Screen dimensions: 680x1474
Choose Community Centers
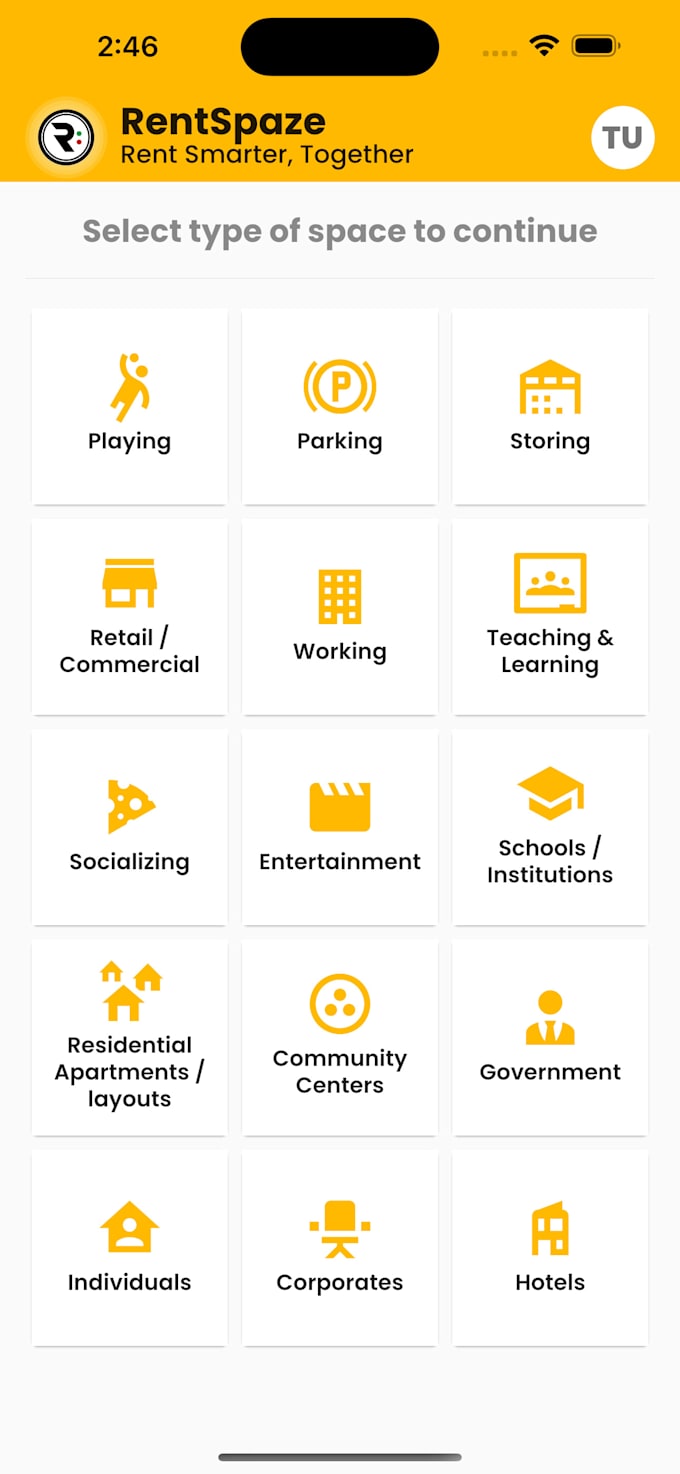[x=340, y=1037]
